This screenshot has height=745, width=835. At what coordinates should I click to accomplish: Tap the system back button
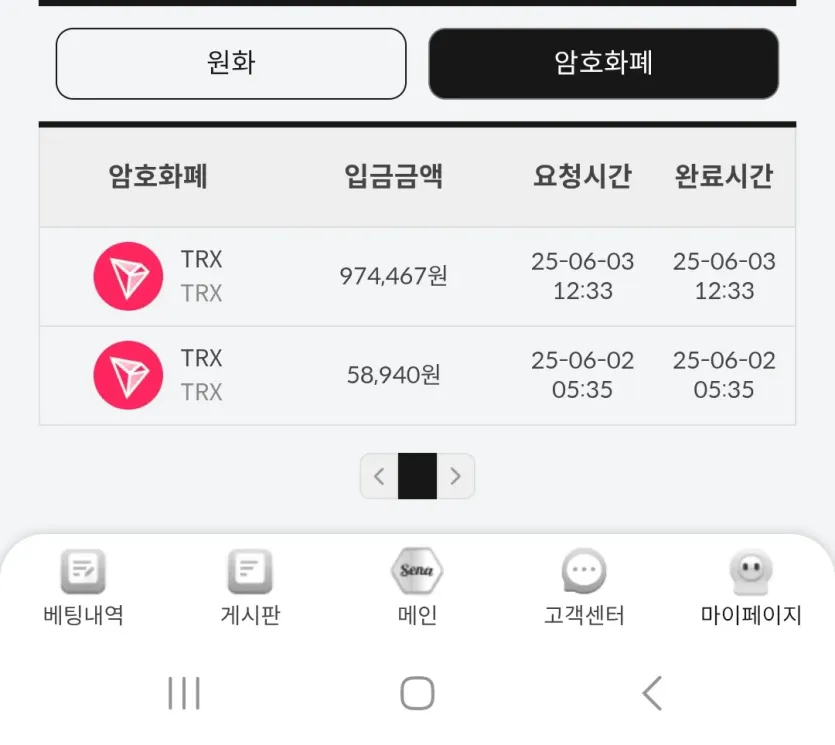click(652, 693)
